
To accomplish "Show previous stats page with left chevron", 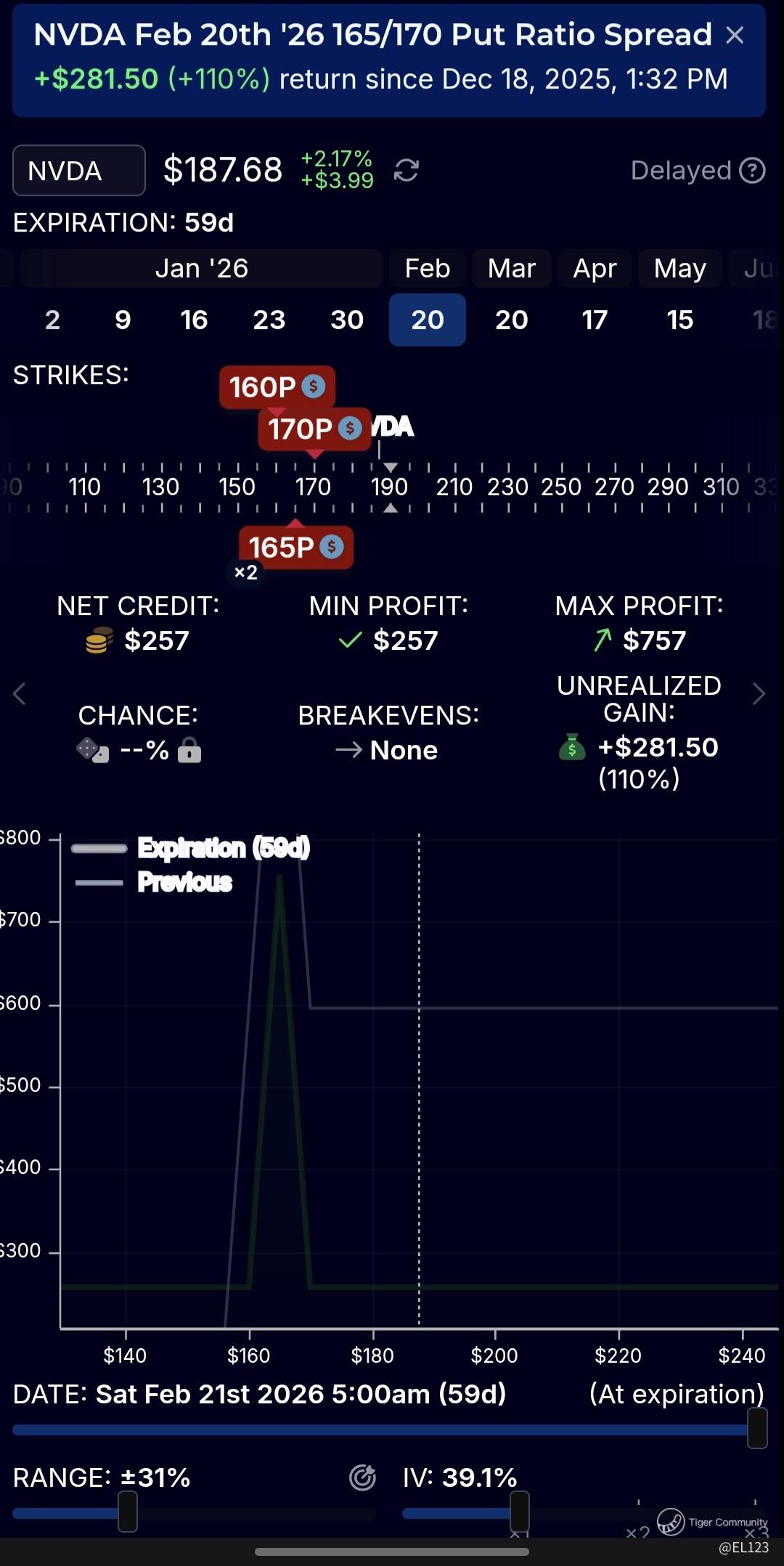I will pyautogui.click(x=20, y=694).
